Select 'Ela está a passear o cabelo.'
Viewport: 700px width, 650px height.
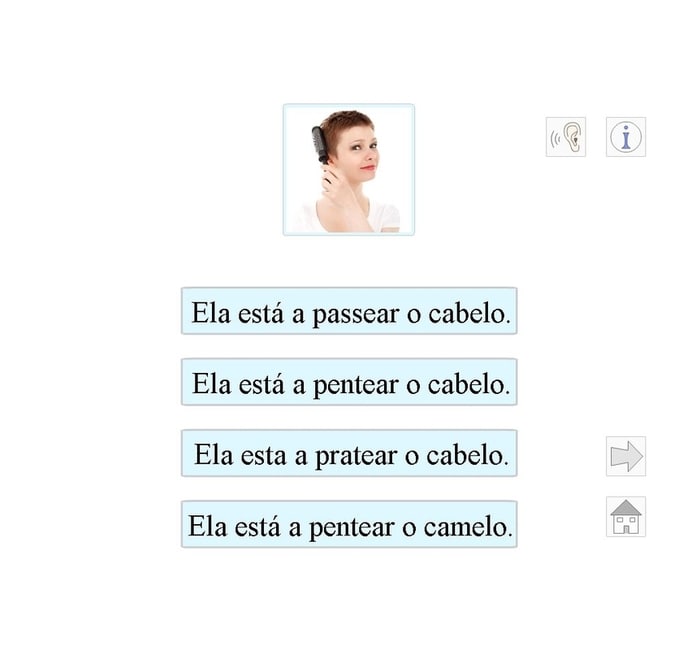(x=349, y=311)
